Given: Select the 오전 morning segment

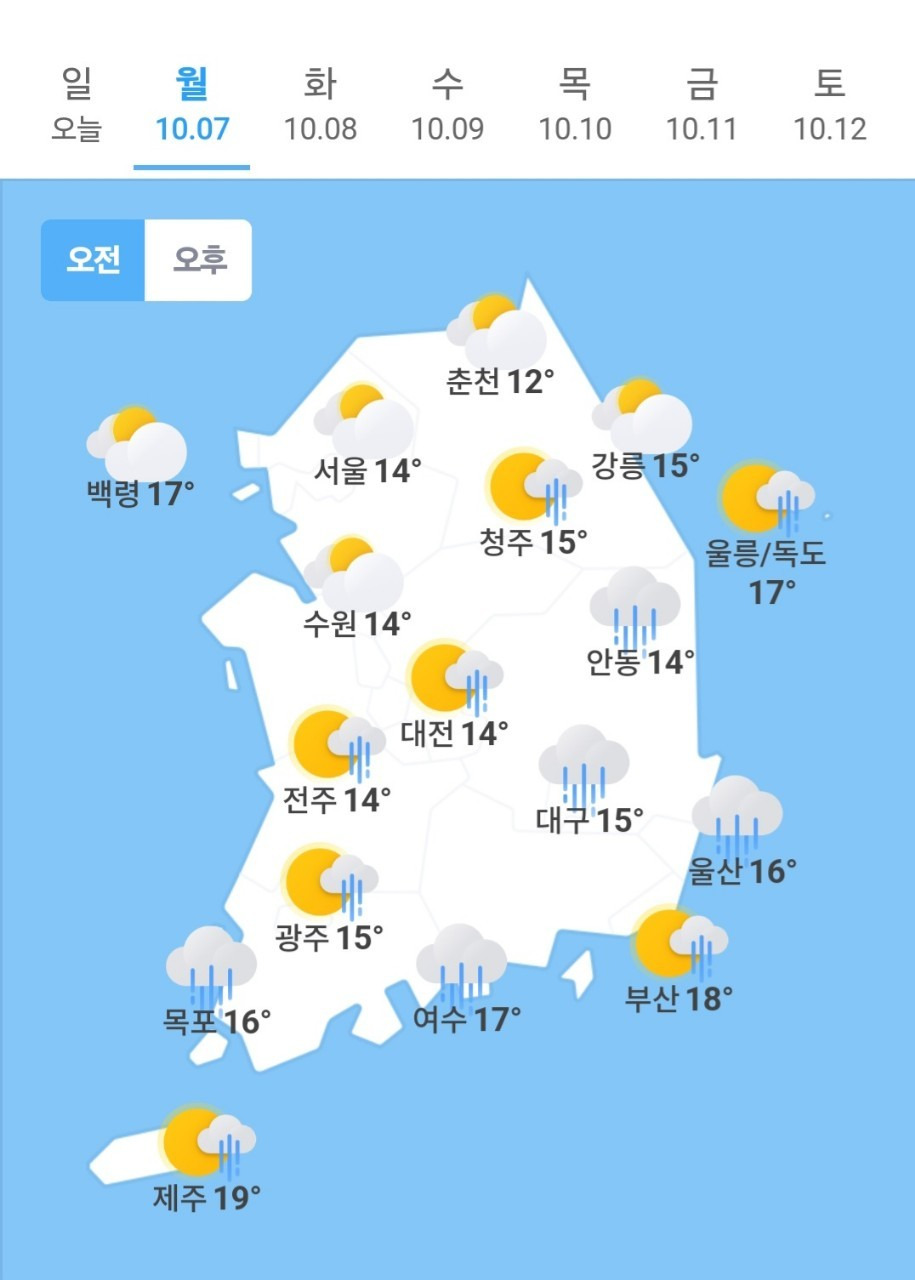Looking at the screenshot, I should [93, 260].
